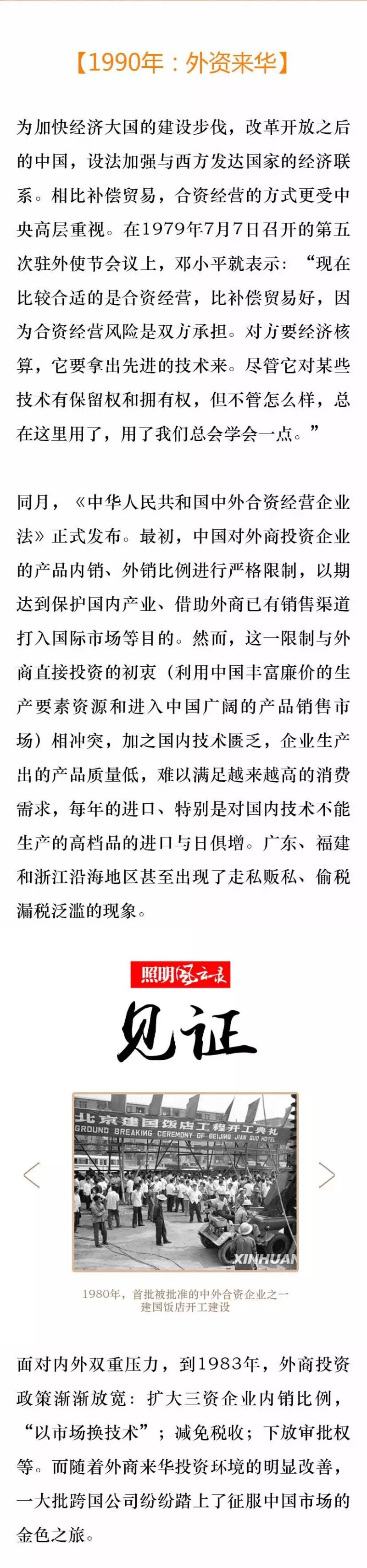This screenshot has height=1568, width=367.
Task: Show the previous photo in the carousel
Action: pyautogui.click(x=32, y=1175)
